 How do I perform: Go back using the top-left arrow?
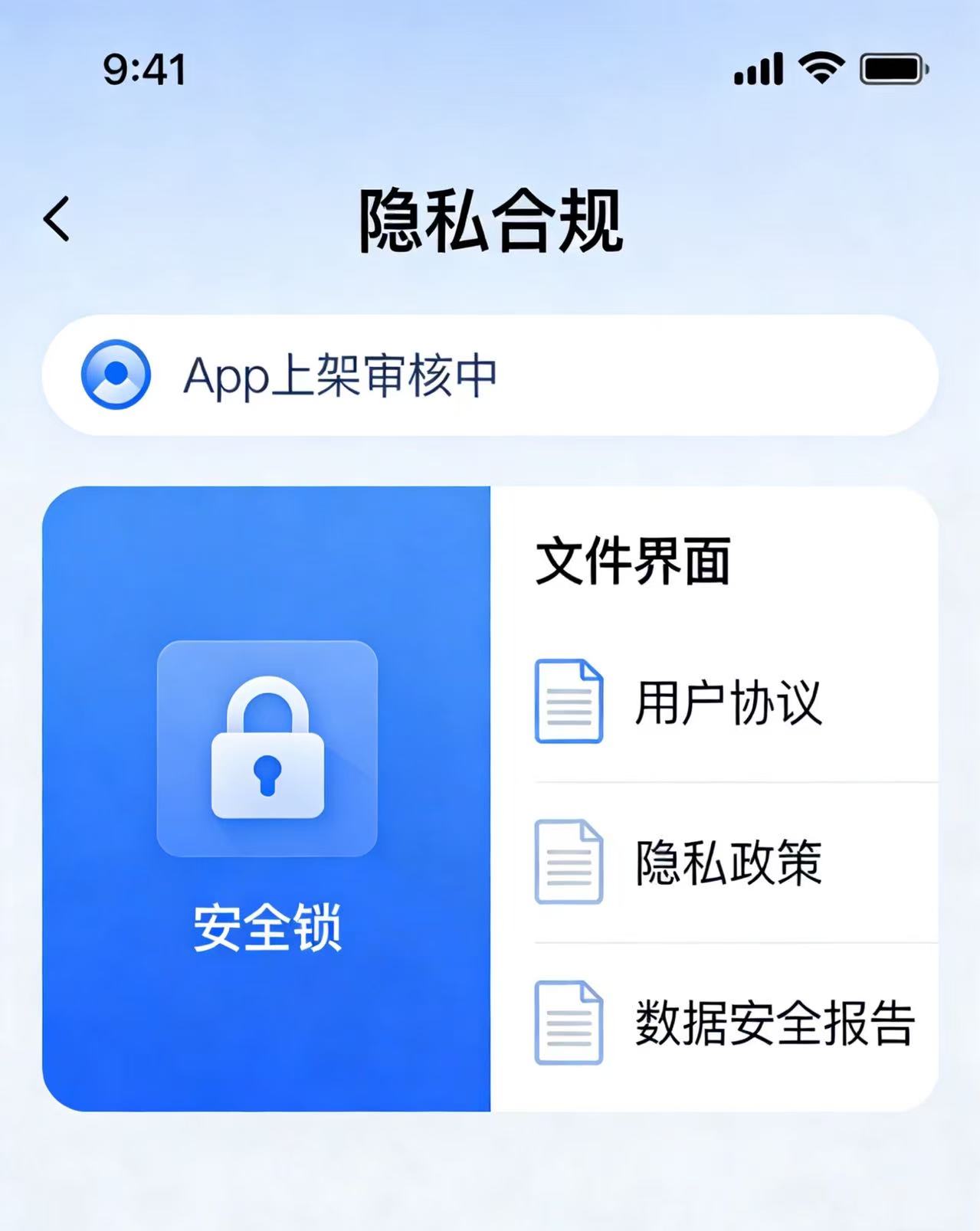tap(57, 219)
